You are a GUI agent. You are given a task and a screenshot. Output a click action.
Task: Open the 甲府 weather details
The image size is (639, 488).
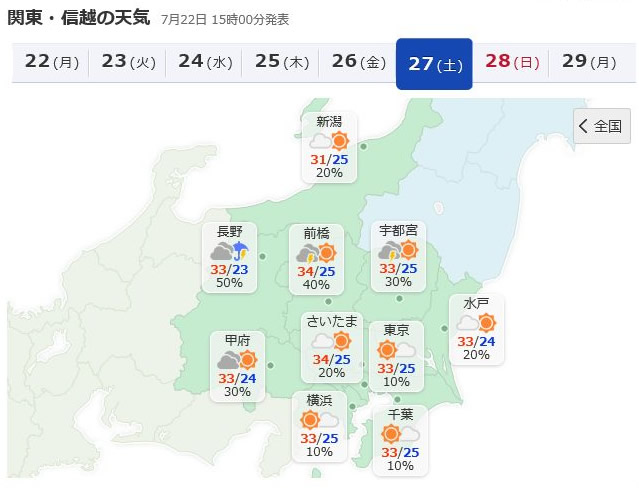[x=238, y=365]
